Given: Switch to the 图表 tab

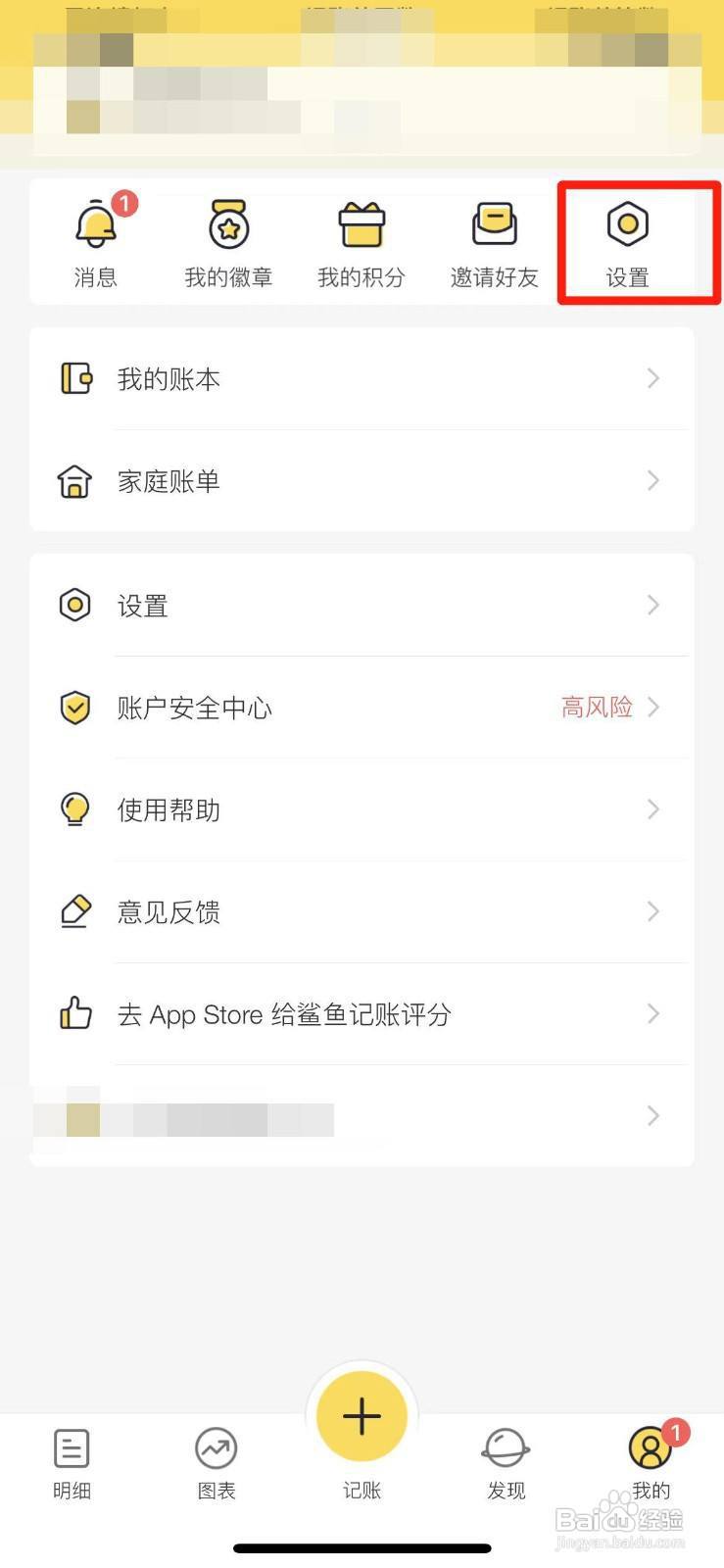Looking at the screenshot, I should [217, 1464].
